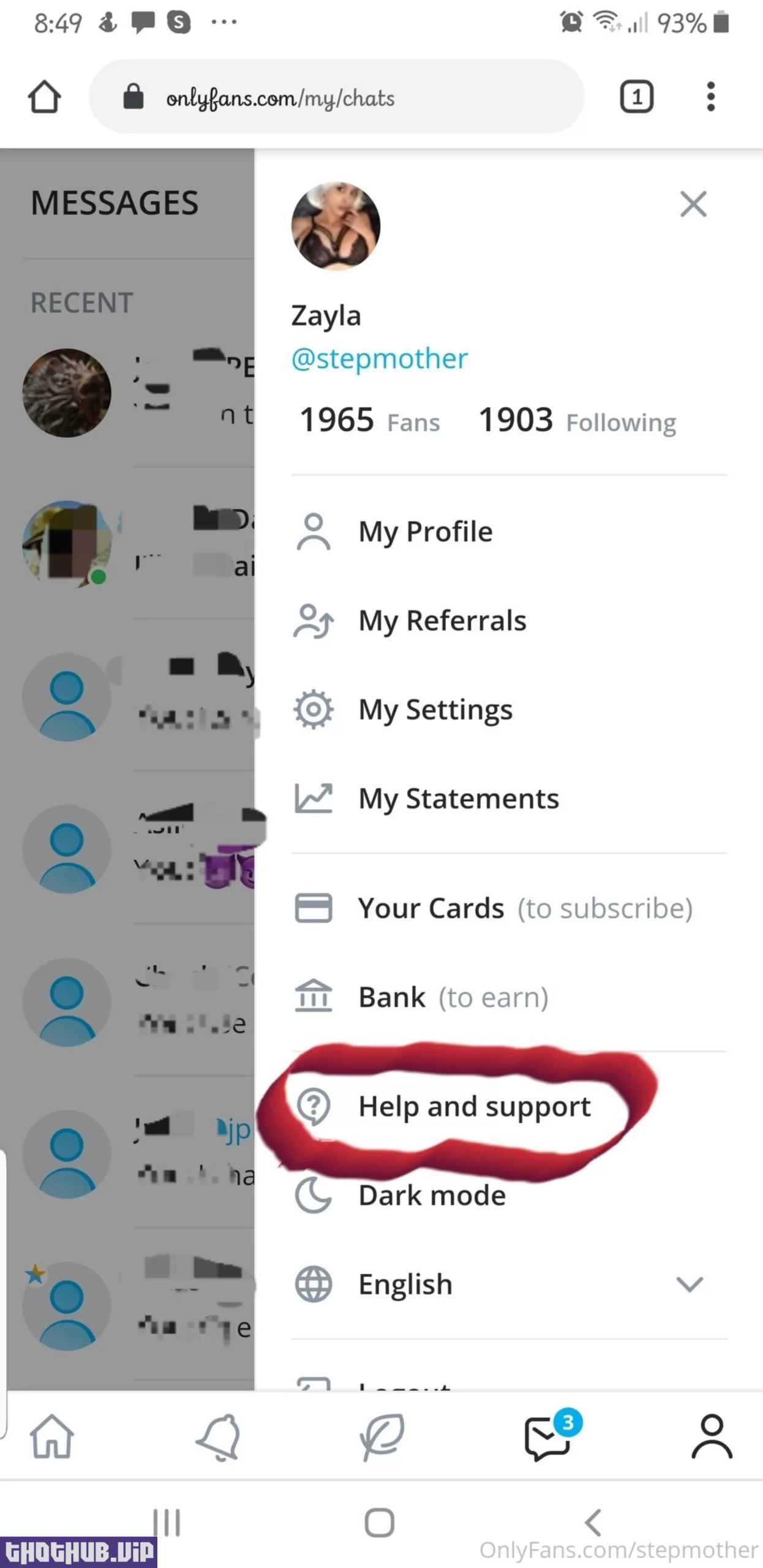Open the account profile tab

(712, 1437)
